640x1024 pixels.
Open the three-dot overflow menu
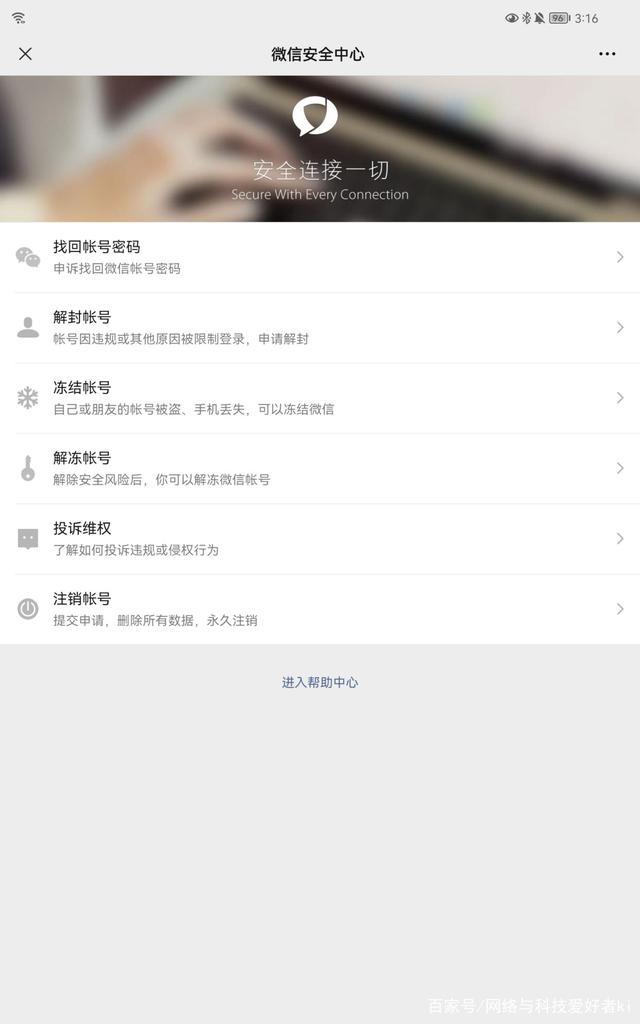(607, 54)
